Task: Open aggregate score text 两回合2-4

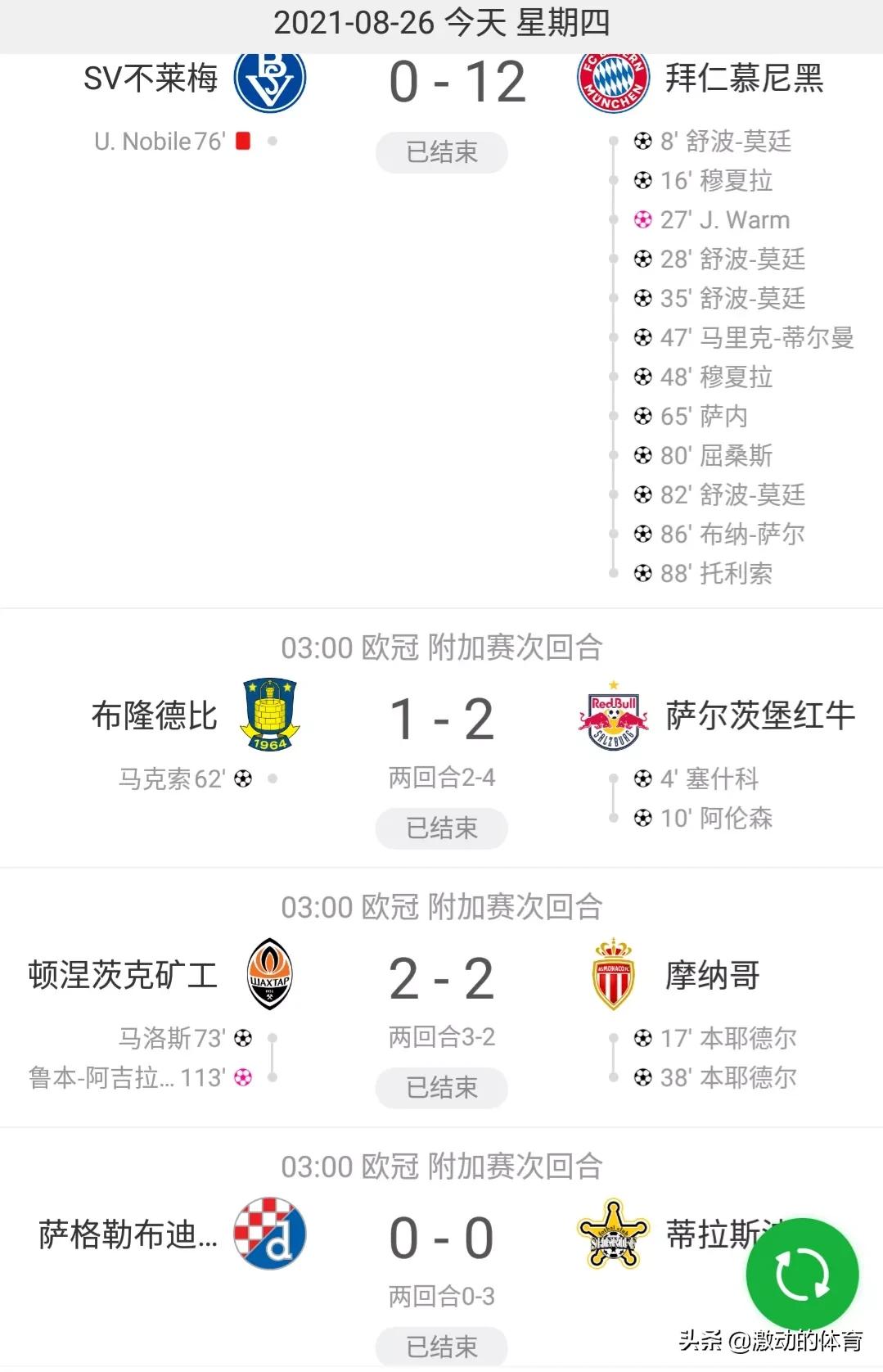Action: point(441,778)
